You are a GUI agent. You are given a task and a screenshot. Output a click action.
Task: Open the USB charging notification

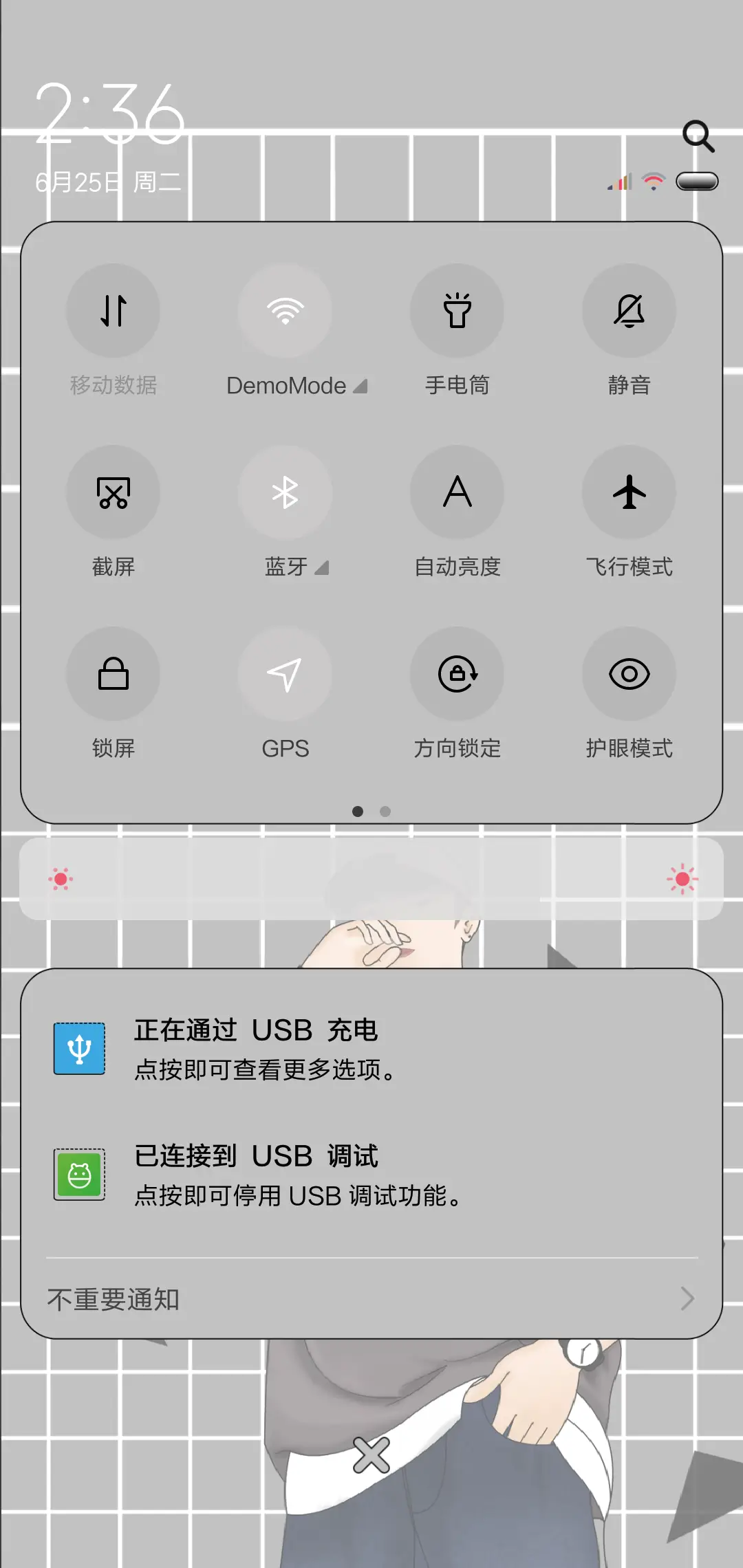371,1047
